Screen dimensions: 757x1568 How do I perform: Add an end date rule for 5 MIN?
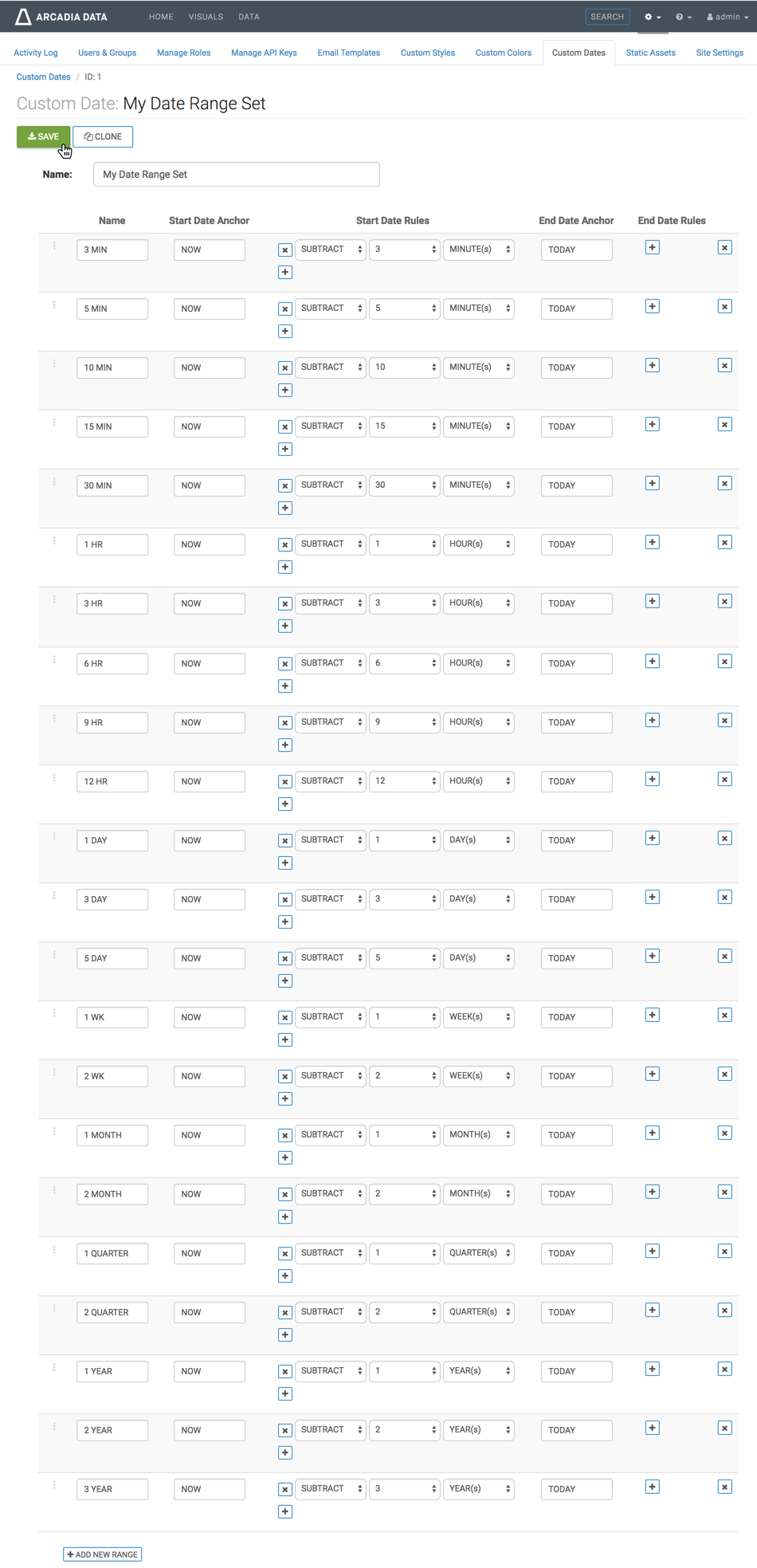652,307
